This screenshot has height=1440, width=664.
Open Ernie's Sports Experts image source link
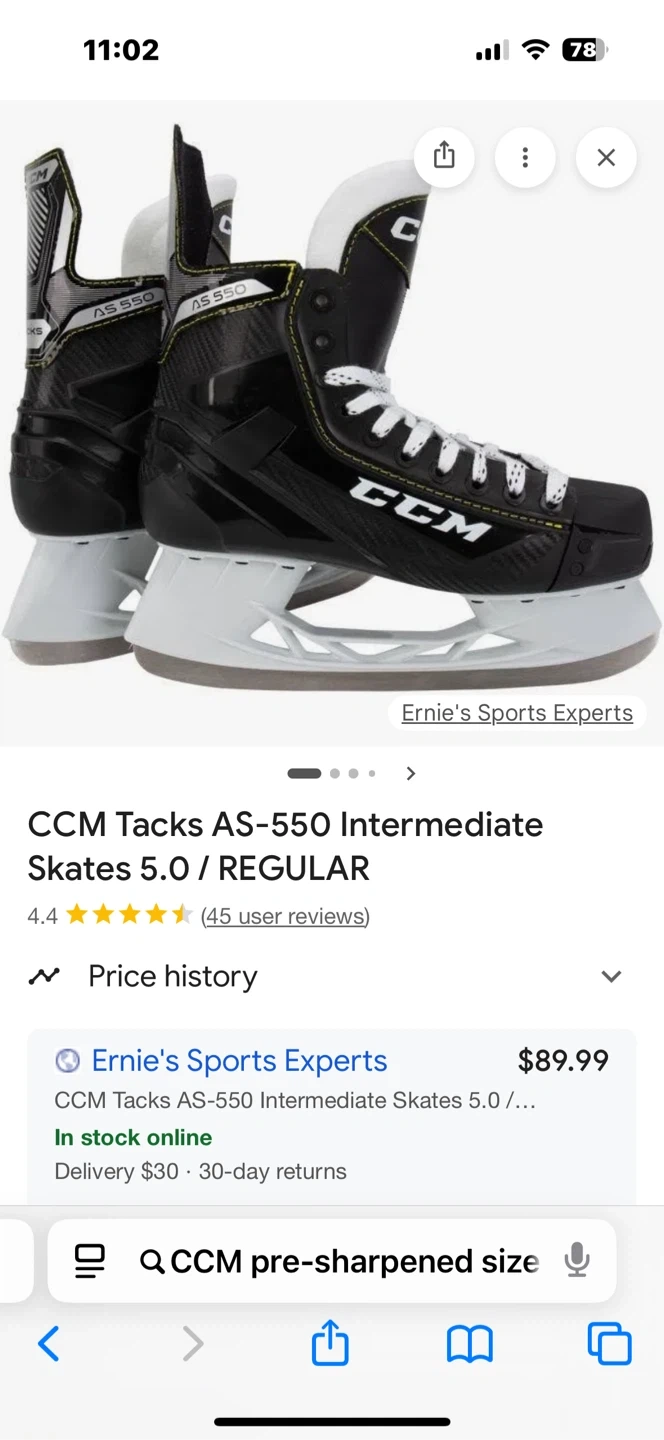click(517, 713)
